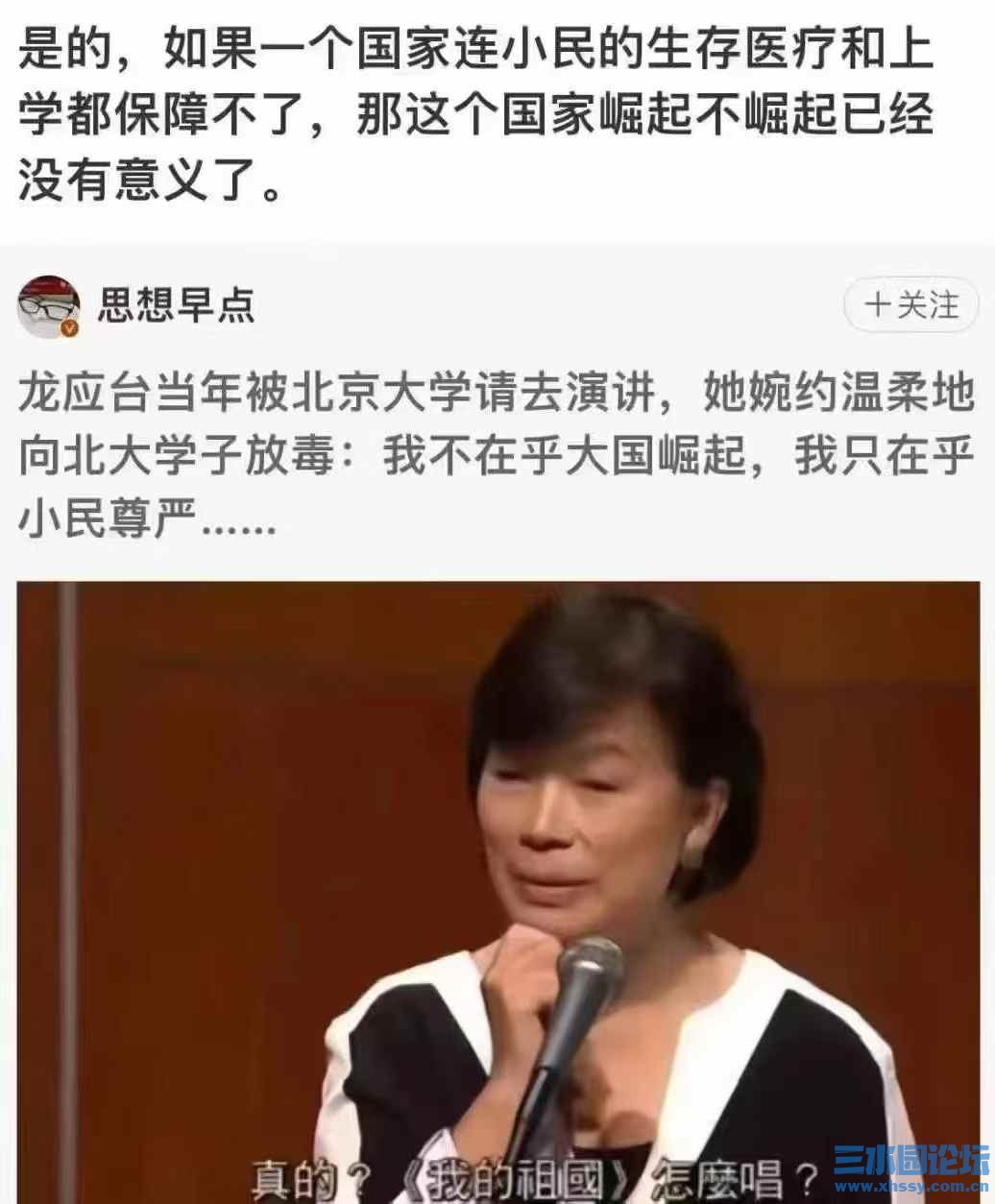Open the username 思想早点
The width and height of the screenshot is (995, 1204).
[173, 305]
